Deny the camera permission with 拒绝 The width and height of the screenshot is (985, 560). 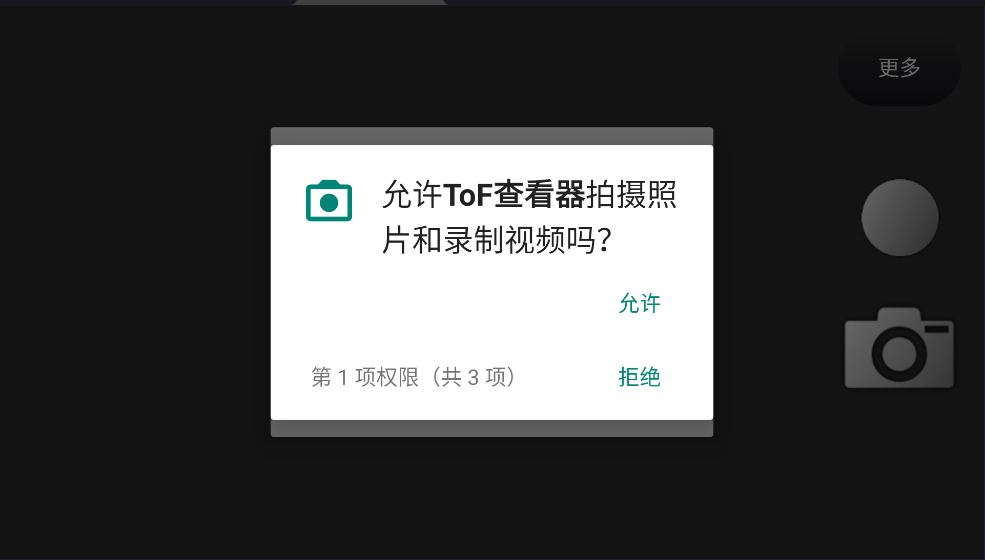(x=639, y=377)
